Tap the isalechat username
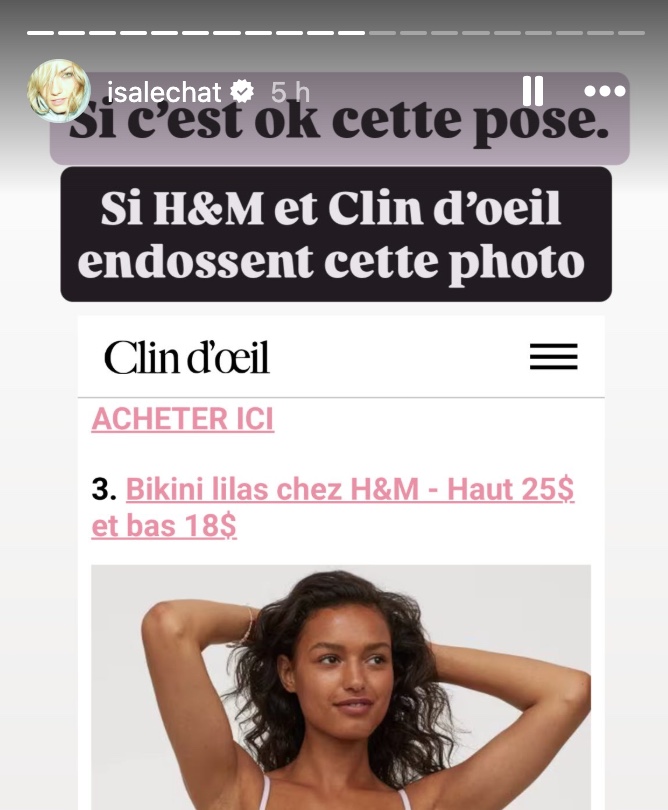The width and height of the screenshot is (668, 810). coord(163,92)
